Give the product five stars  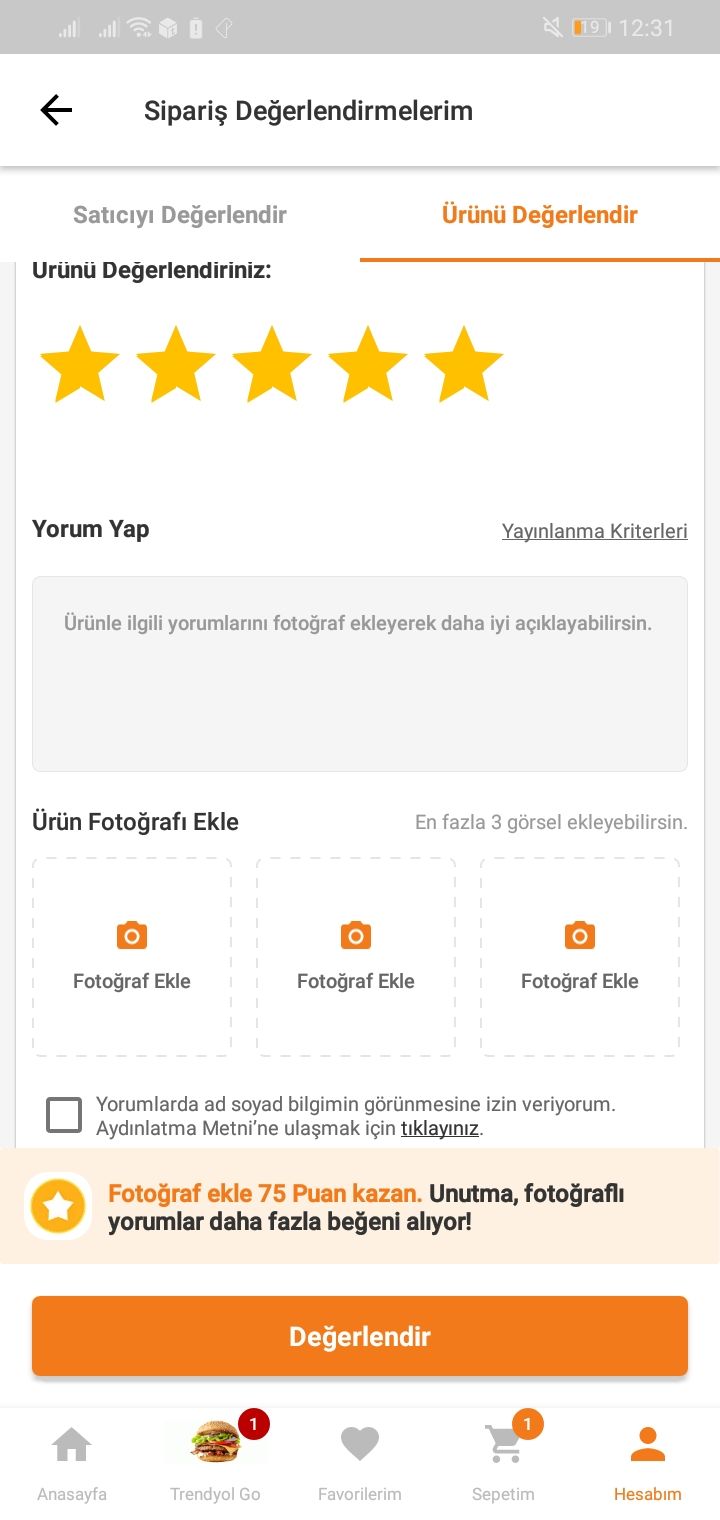[x=463, y=365]
